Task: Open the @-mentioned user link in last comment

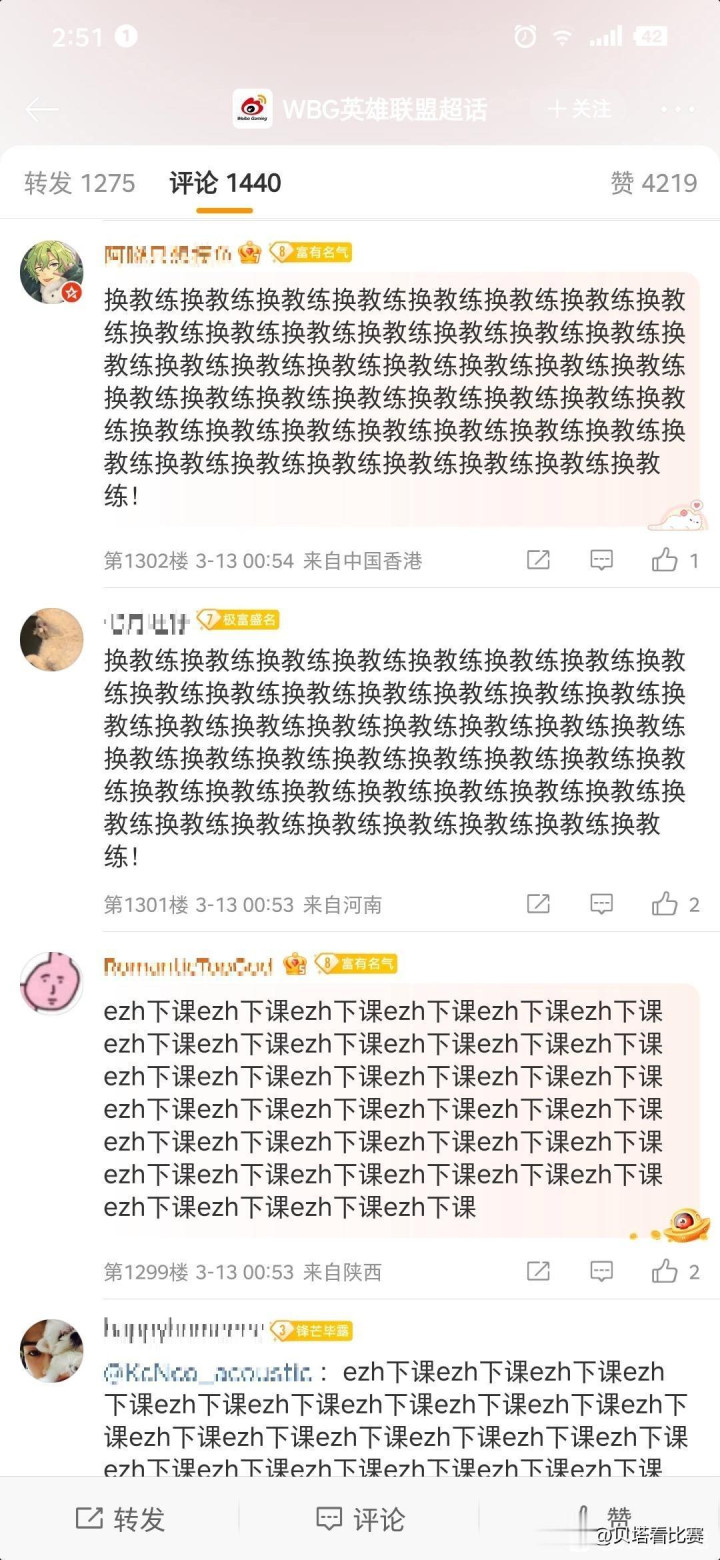Action: [x=209, y=1373]
